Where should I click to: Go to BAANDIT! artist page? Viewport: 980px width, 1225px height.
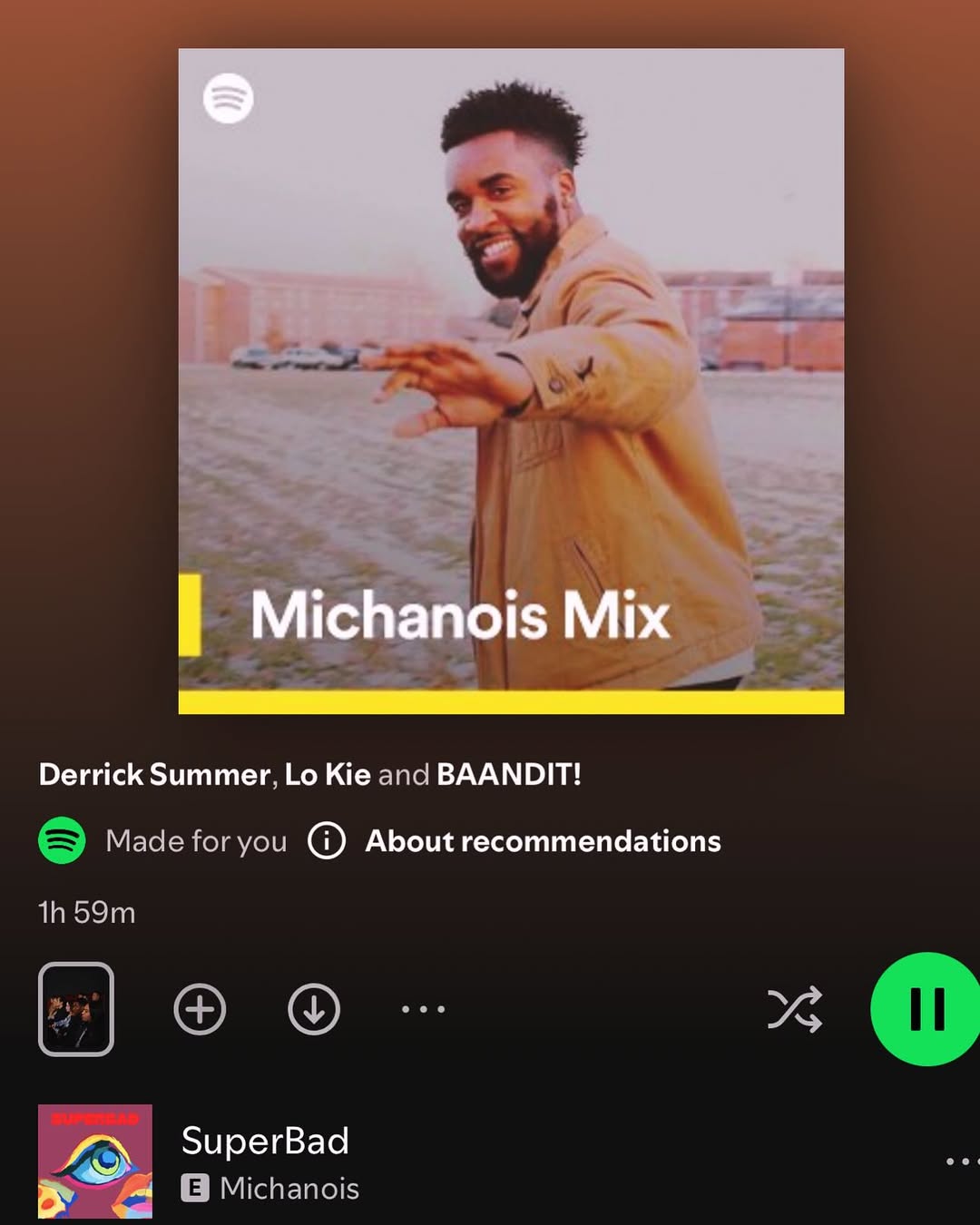(509, 775)
